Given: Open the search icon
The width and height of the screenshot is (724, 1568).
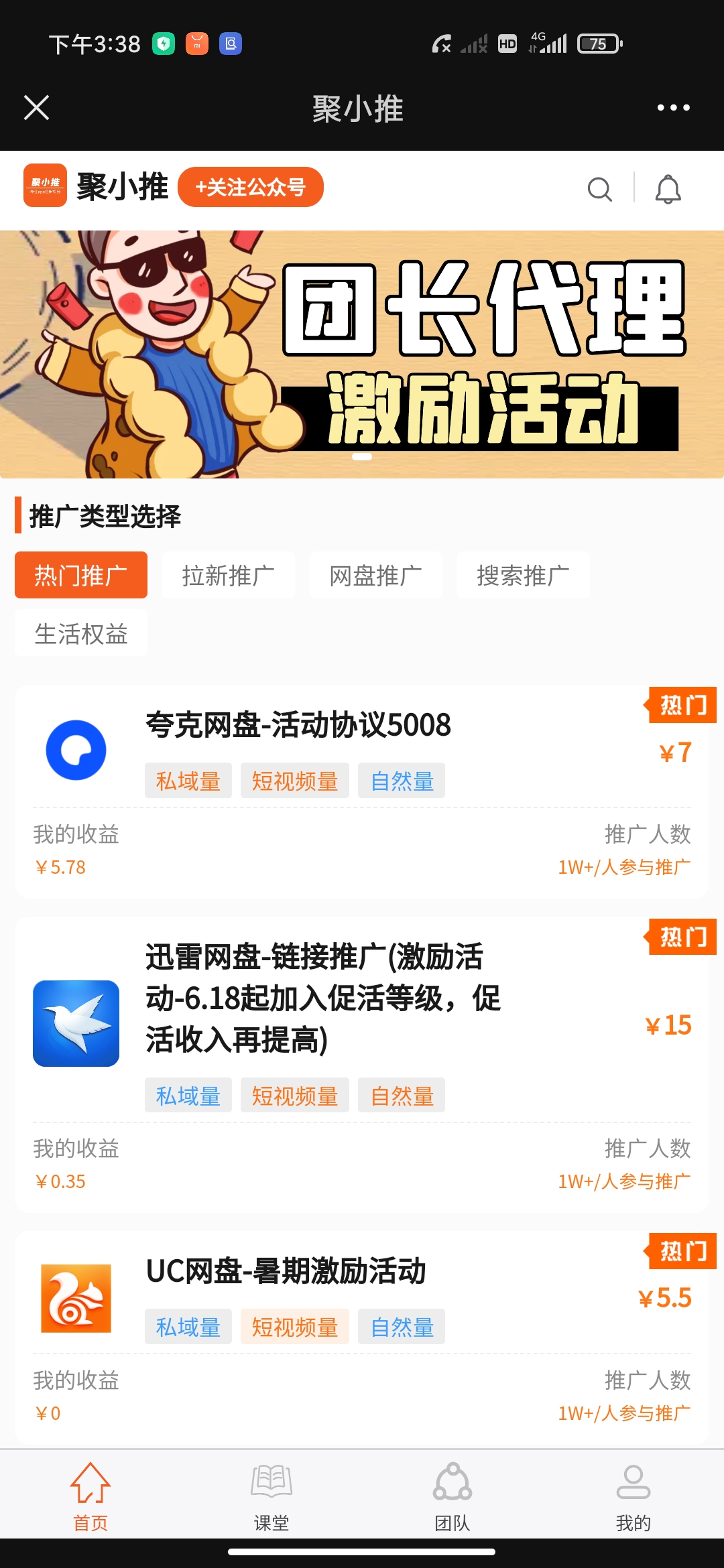Looking at the screenshot, I should 599,190.
